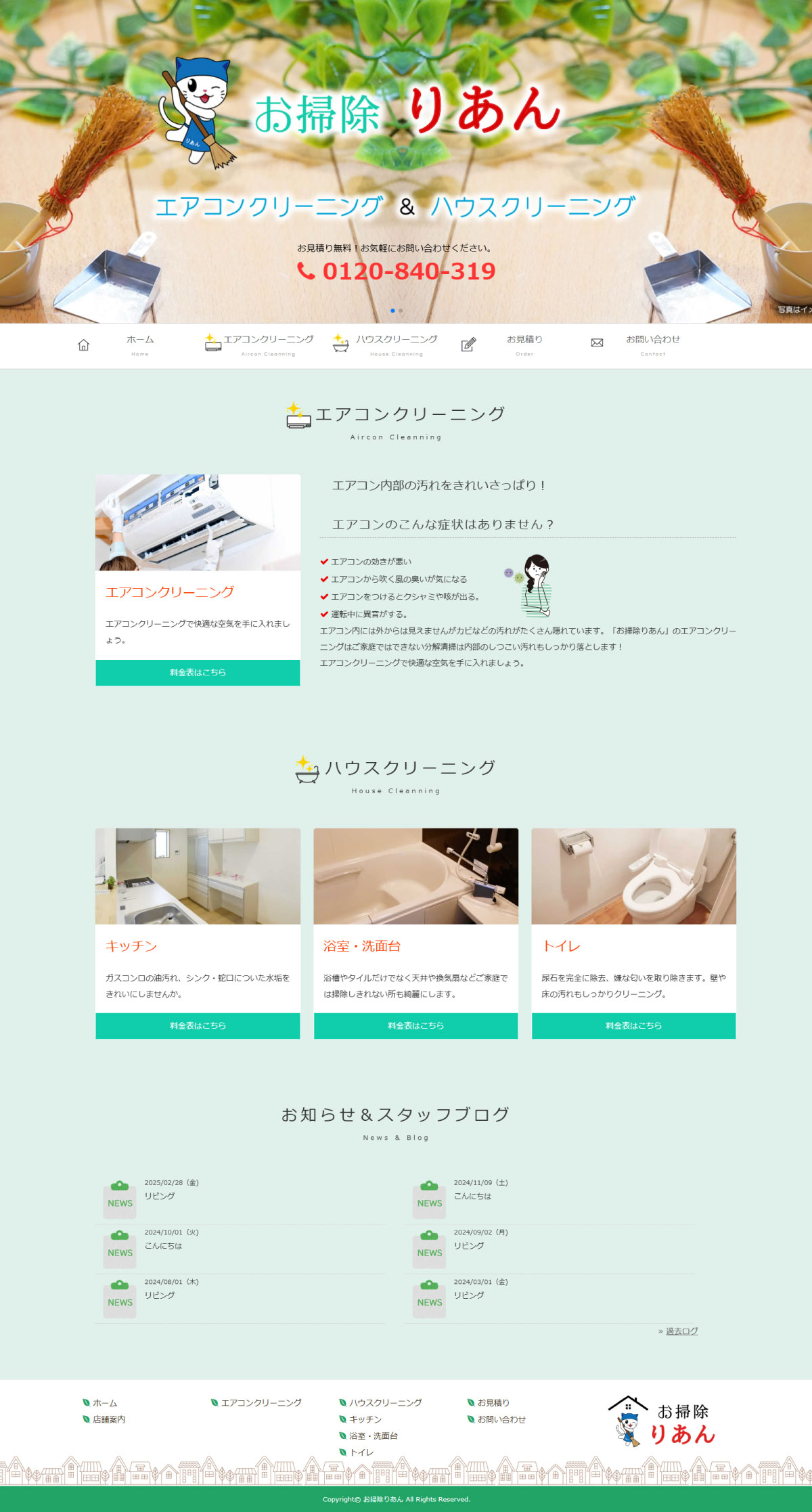Tap footer link お見積り
This screenshot has height=1512, width=812.
493,1402
